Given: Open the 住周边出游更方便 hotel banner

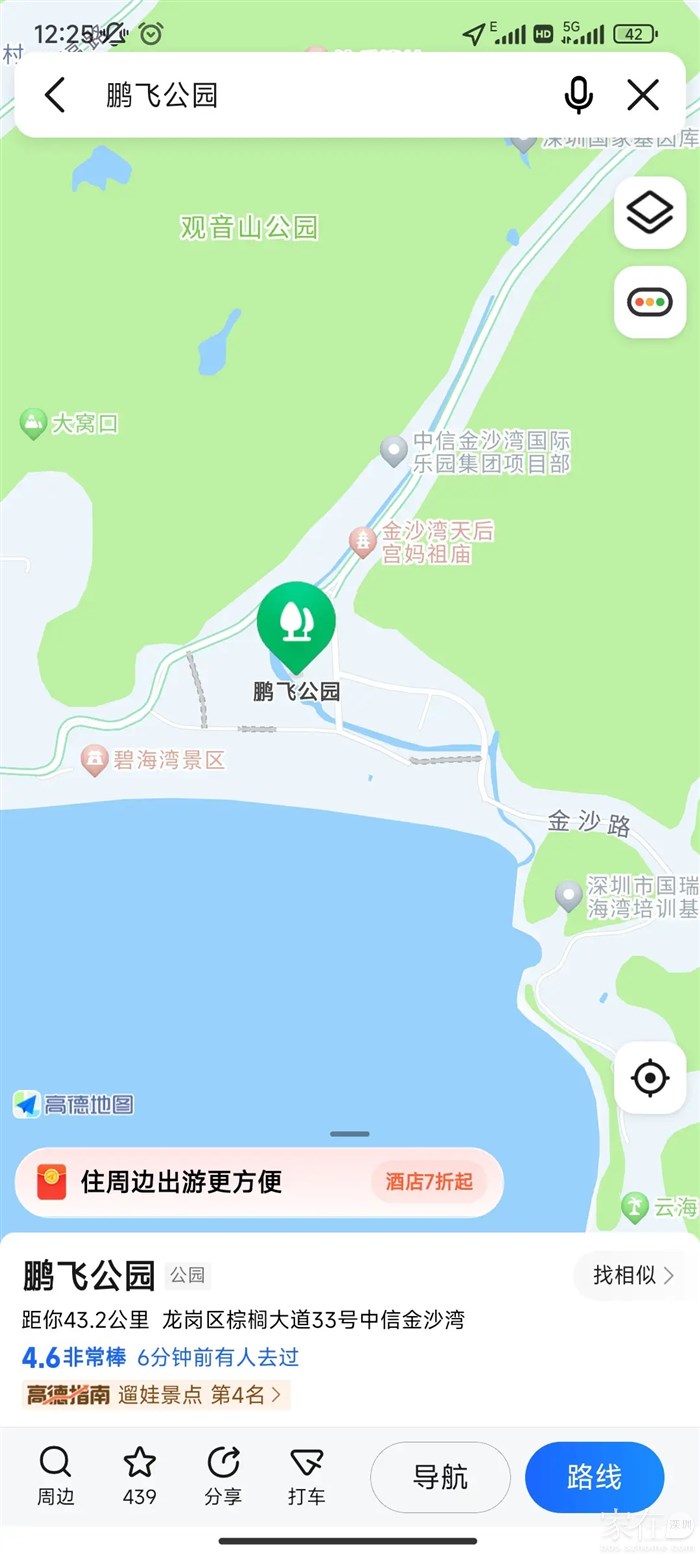Looking at the screenshot, I should (x=259, y=1182).
